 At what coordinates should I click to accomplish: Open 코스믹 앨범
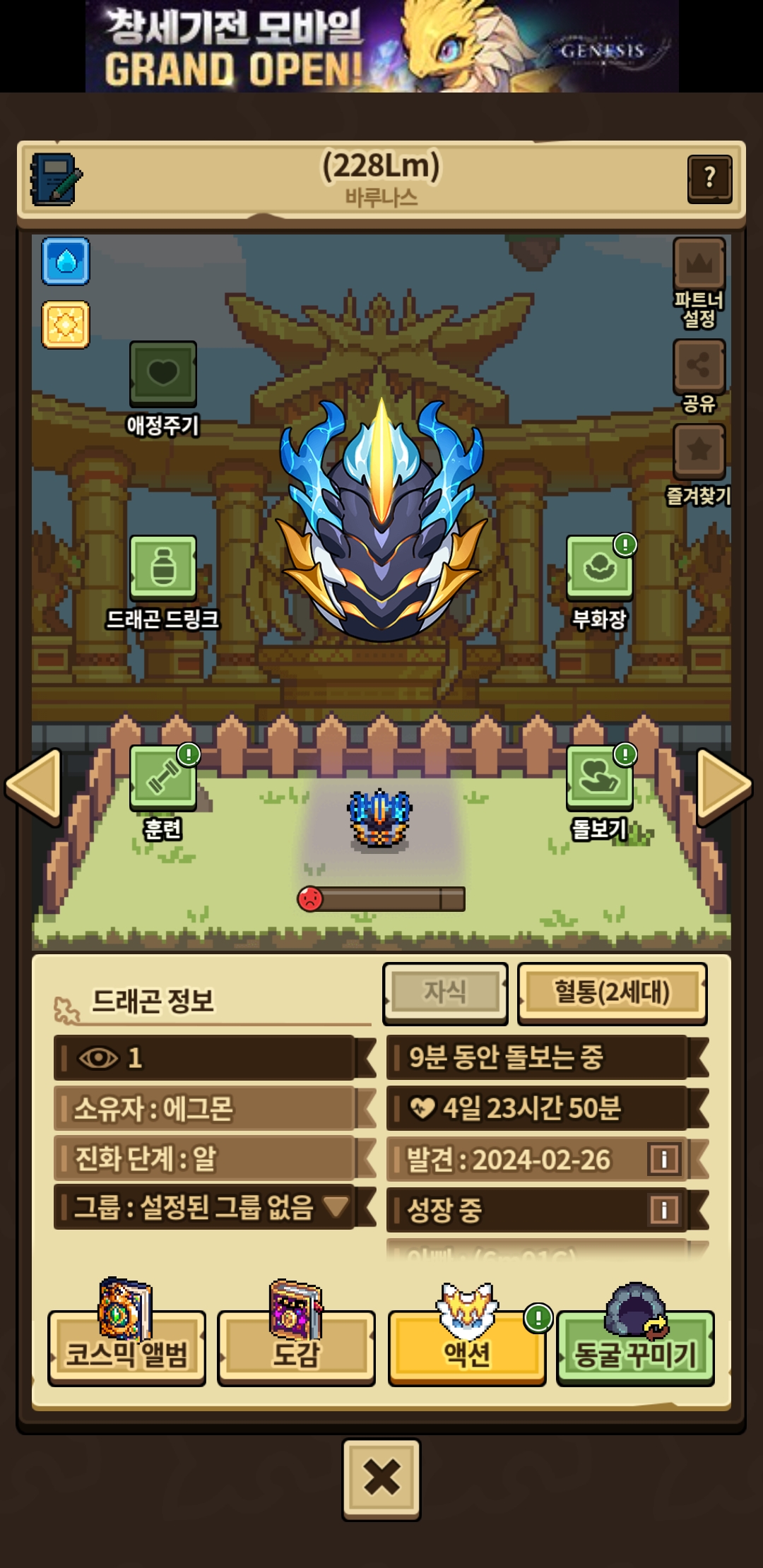tap(126, 1348)
